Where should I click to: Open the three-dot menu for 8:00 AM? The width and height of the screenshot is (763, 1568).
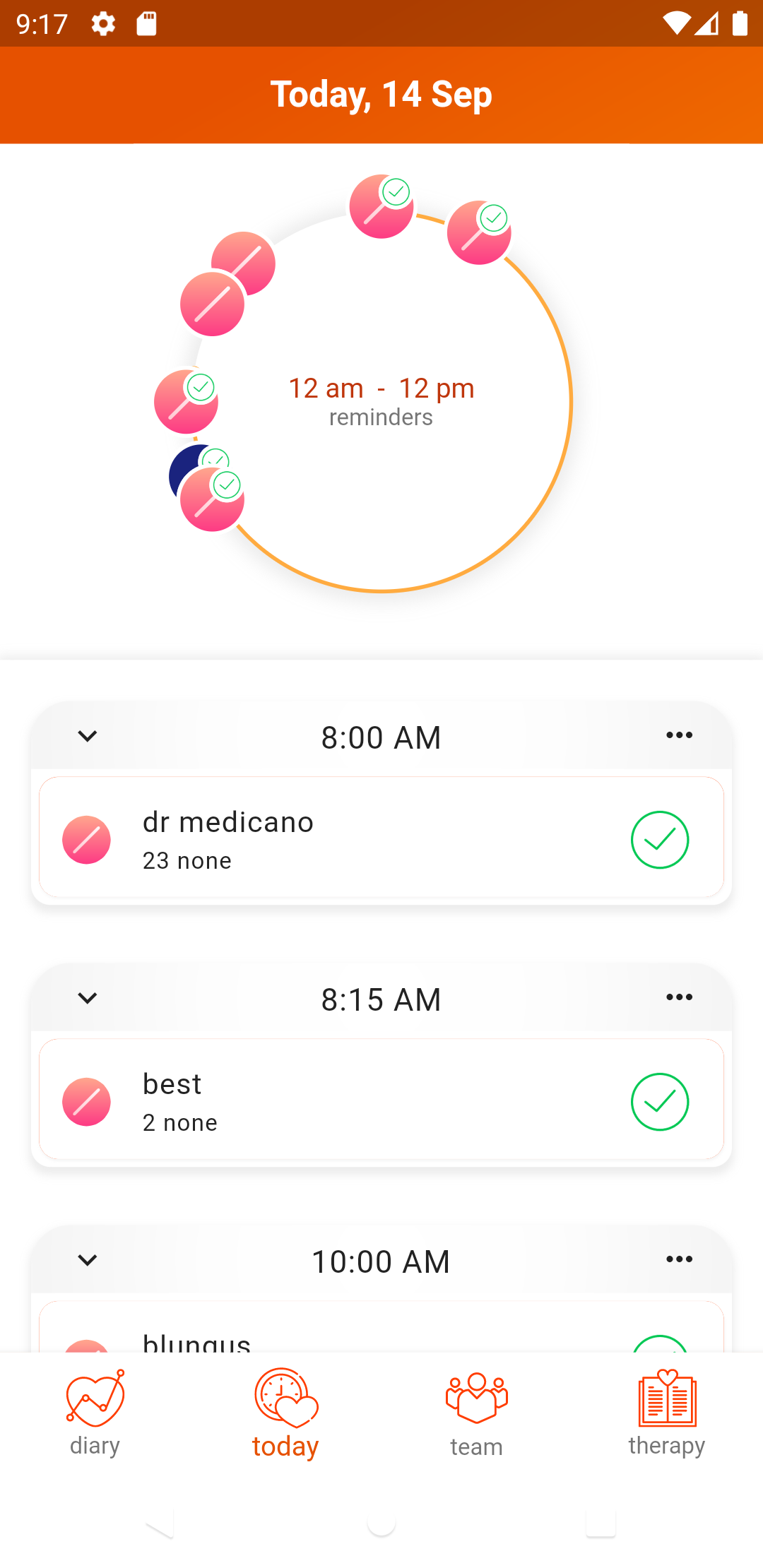[x=678, y=735]
